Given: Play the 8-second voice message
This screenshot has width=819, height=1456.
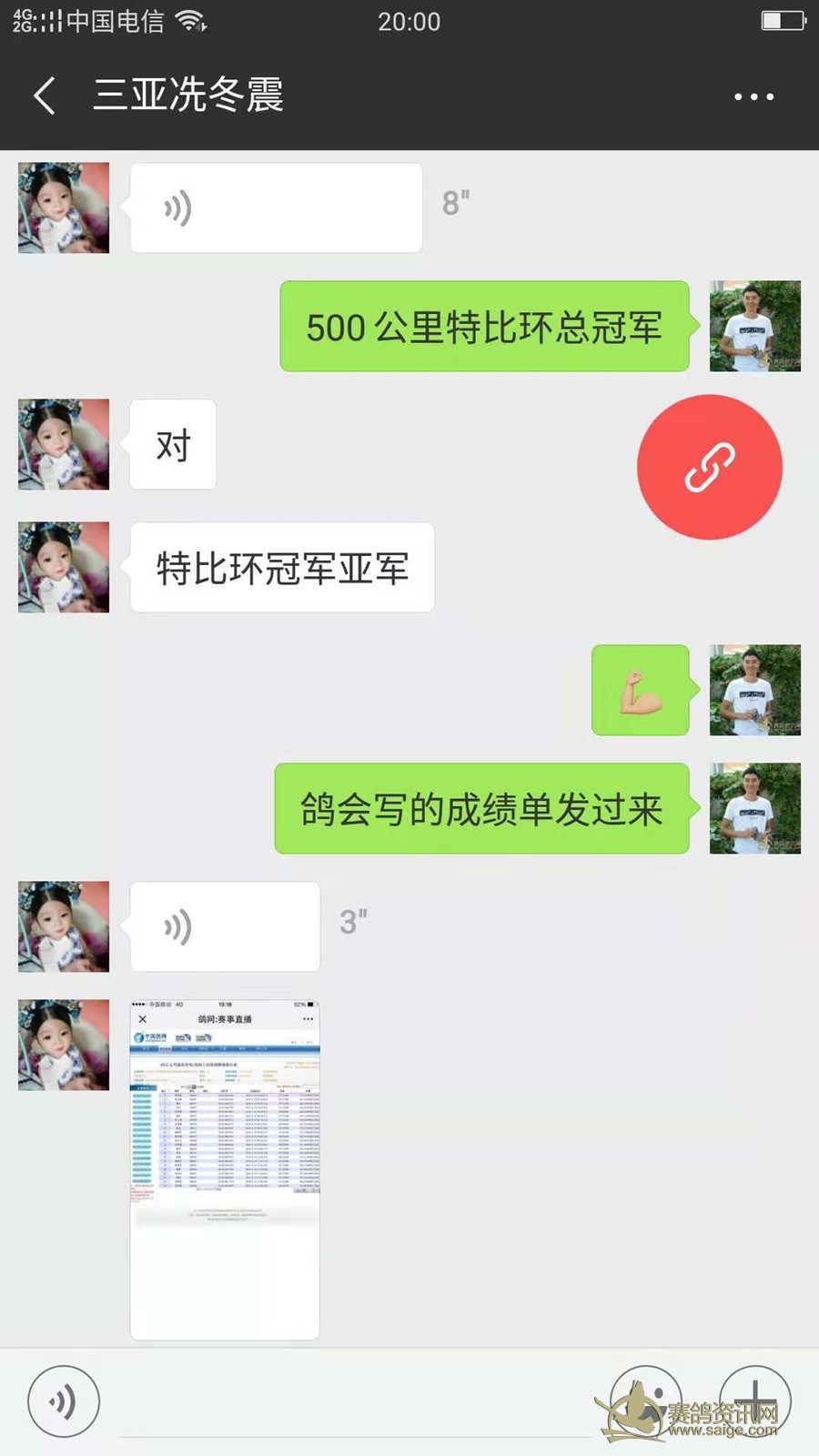Looking at the screenshot, I should 276,208.
